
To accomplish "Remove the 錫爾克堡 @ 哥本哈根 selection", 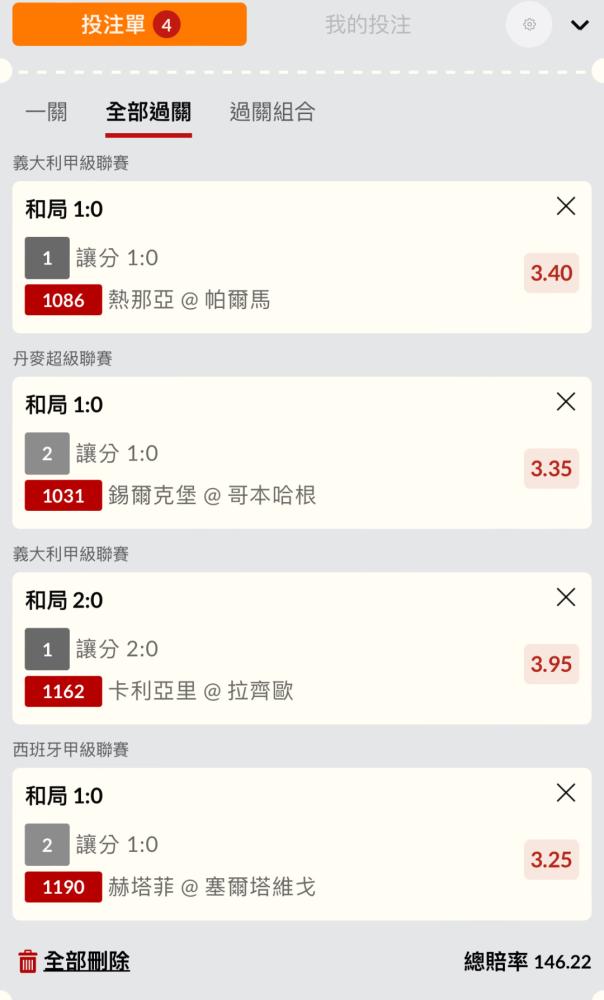I will [x=566, y=402].
